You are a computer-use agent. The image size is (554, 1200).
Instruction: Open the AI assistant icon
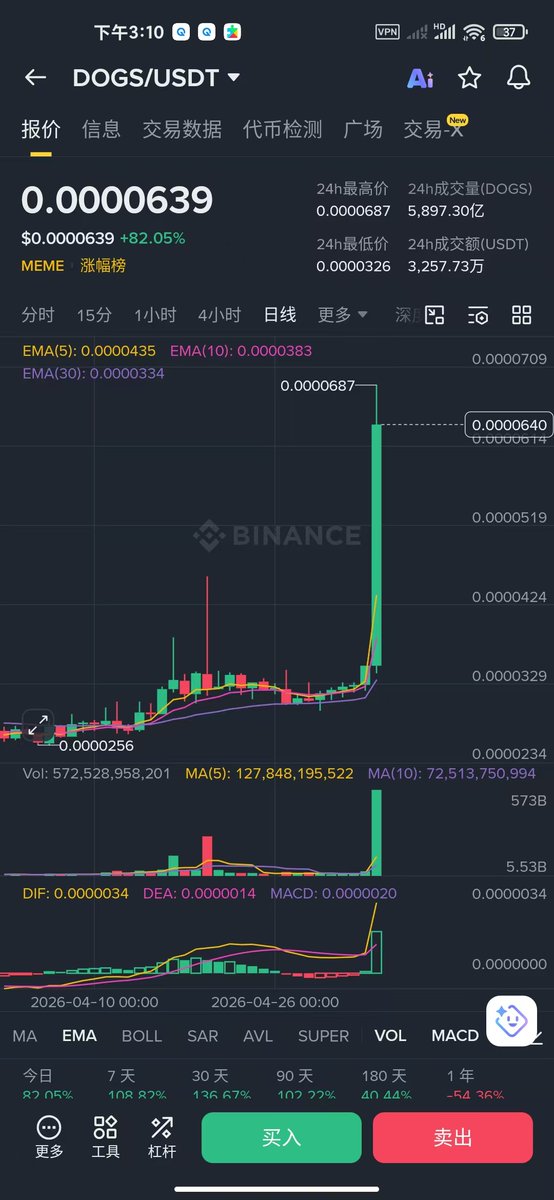[420, 78]
